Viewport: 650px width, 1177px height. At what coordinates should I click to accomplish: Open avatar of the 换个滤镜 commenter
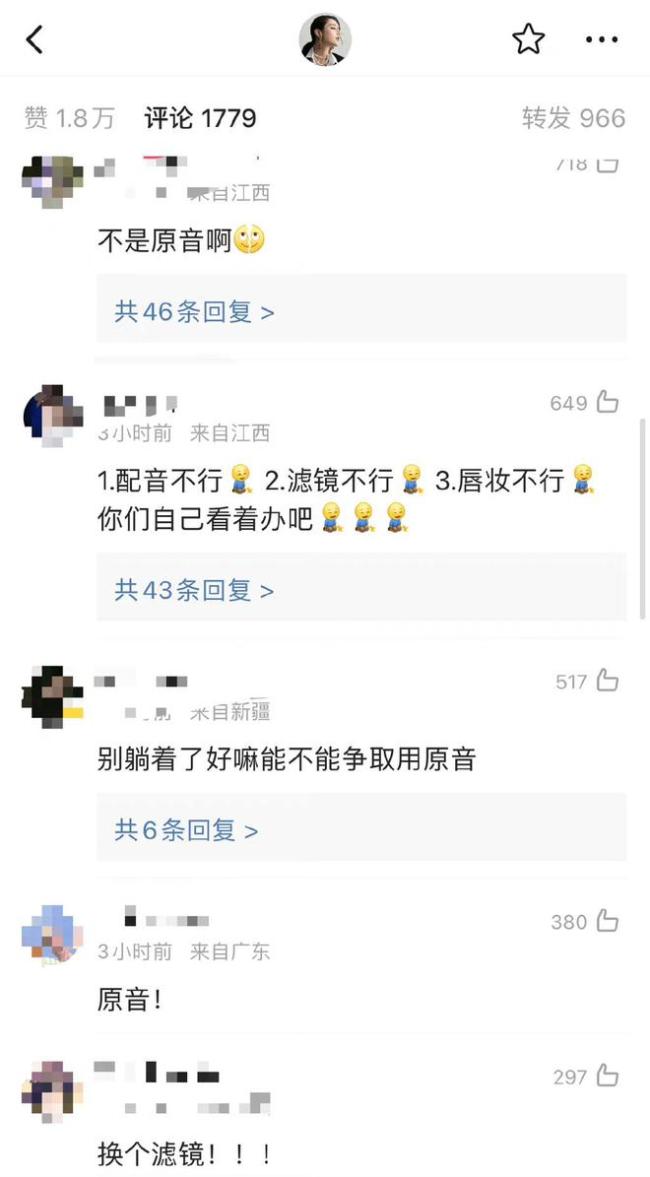53,1091
